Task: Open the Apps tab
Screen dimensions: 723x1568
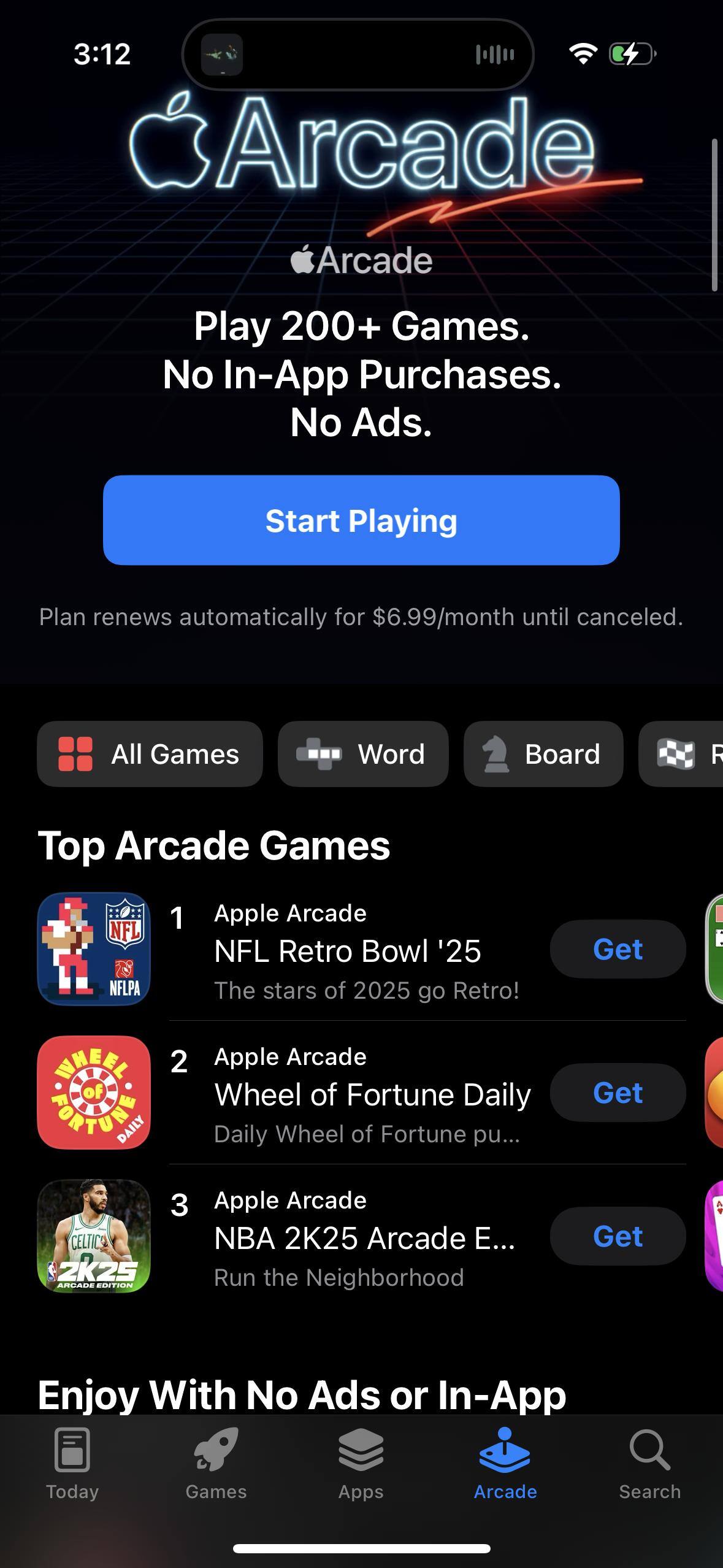Action: click(361, 1462)
